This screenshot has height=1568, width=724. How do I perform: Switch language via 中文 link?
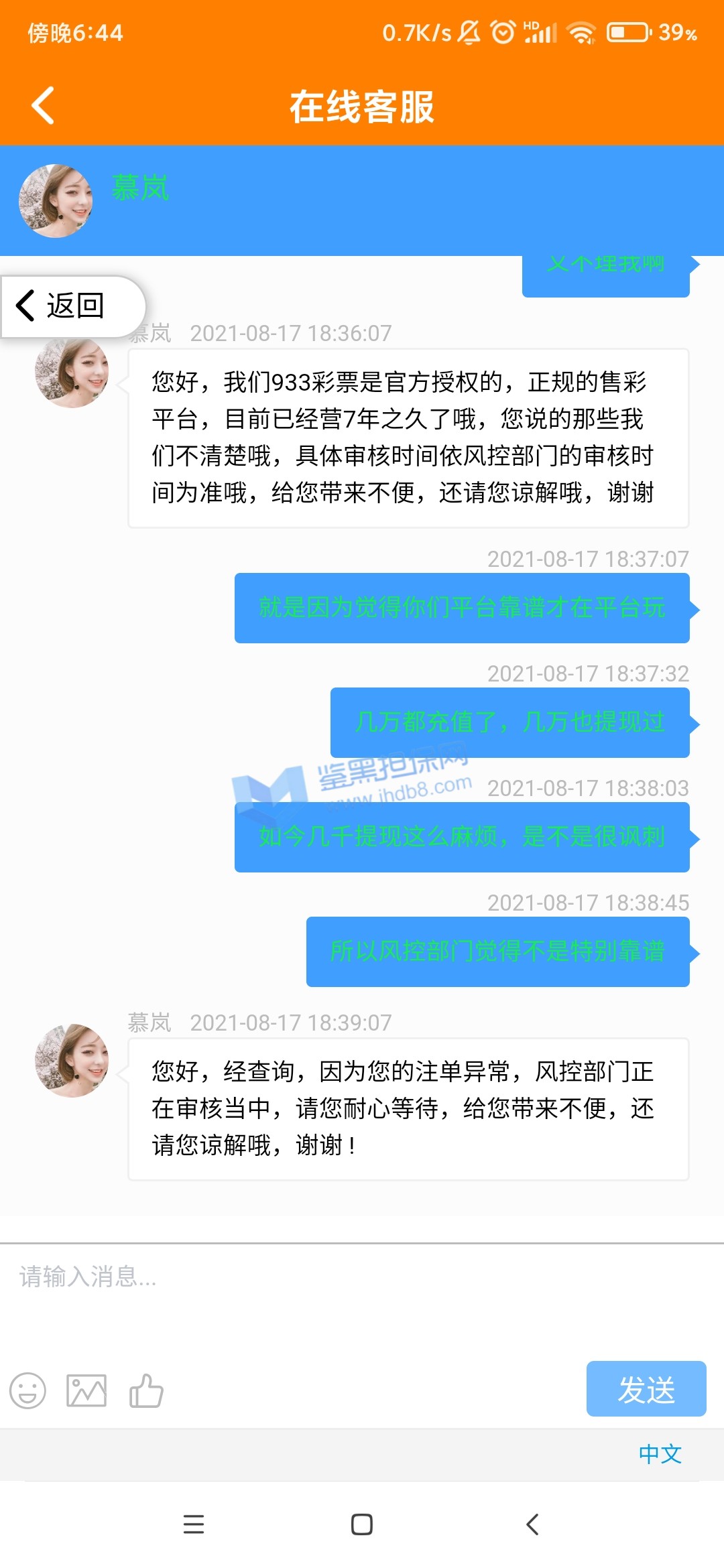(x=660, y=1453)
